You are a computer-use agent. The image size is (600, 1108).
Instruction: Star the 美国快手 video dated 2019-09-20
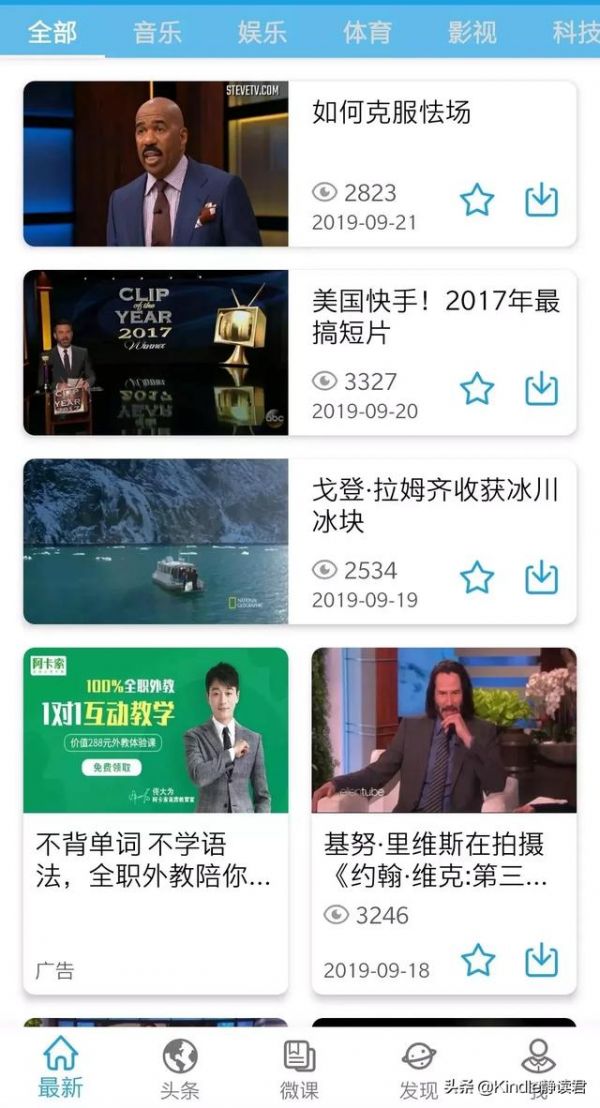pos(477,389)
